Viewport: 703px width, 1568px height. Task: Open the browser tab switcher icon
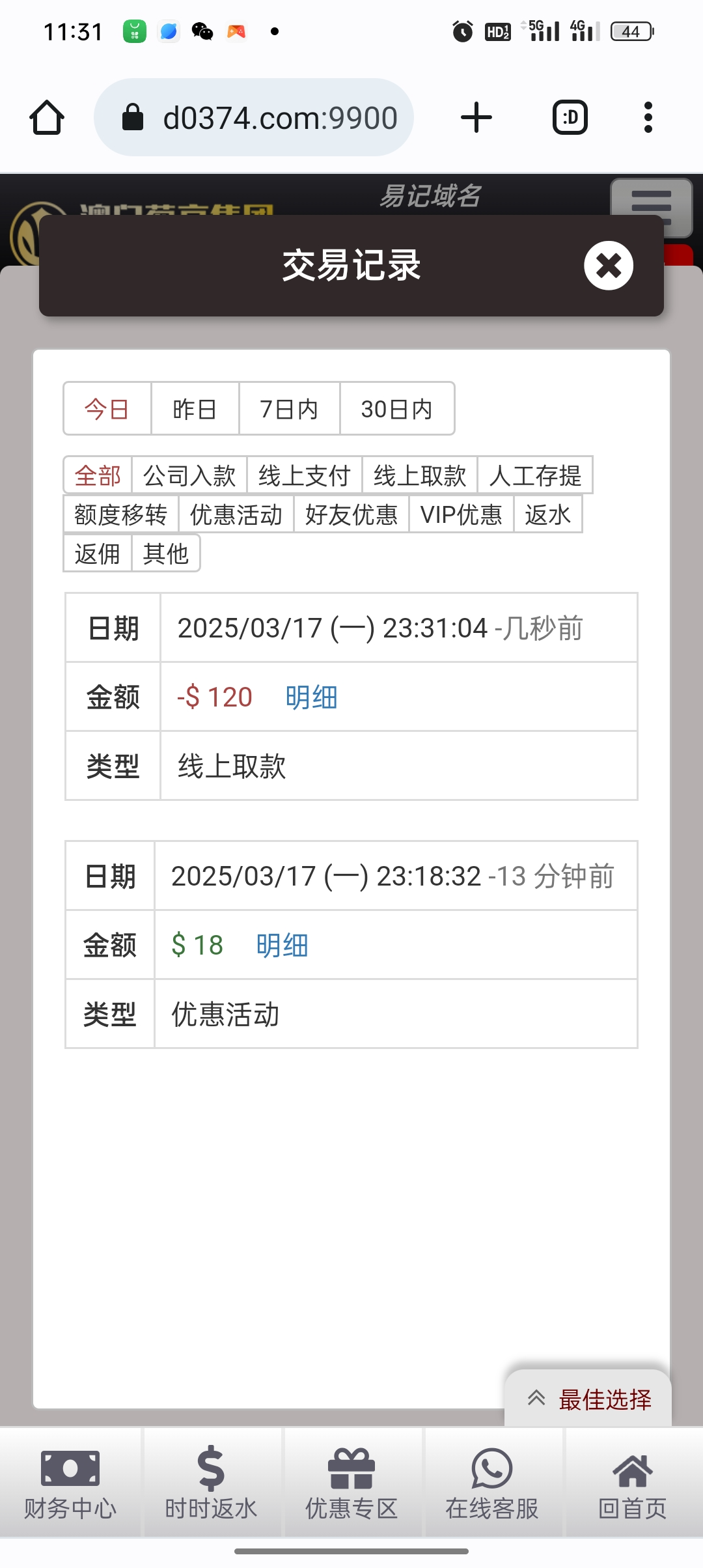click(x=569, y=117)
